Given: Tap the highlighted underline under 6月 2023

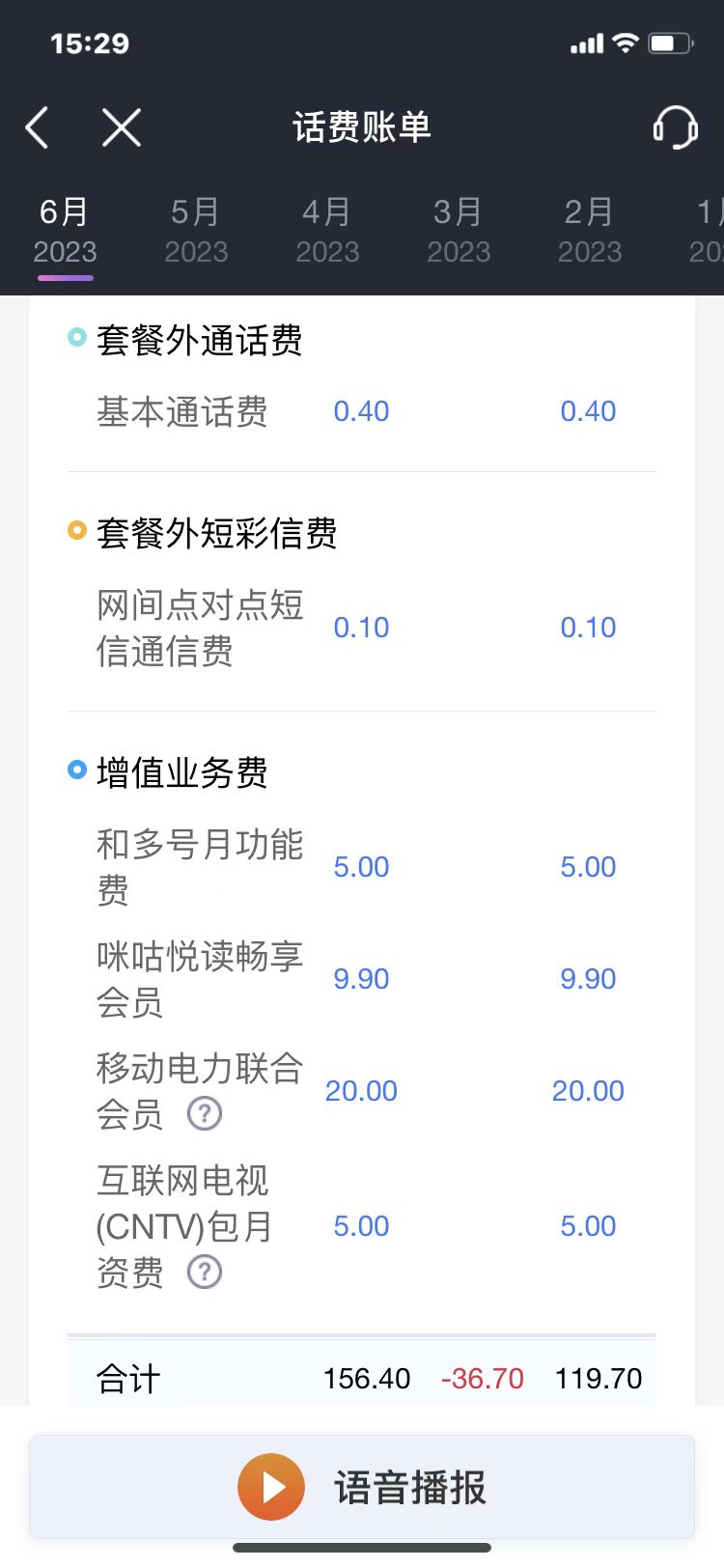Looking at the screenshot, I should 65,280.
